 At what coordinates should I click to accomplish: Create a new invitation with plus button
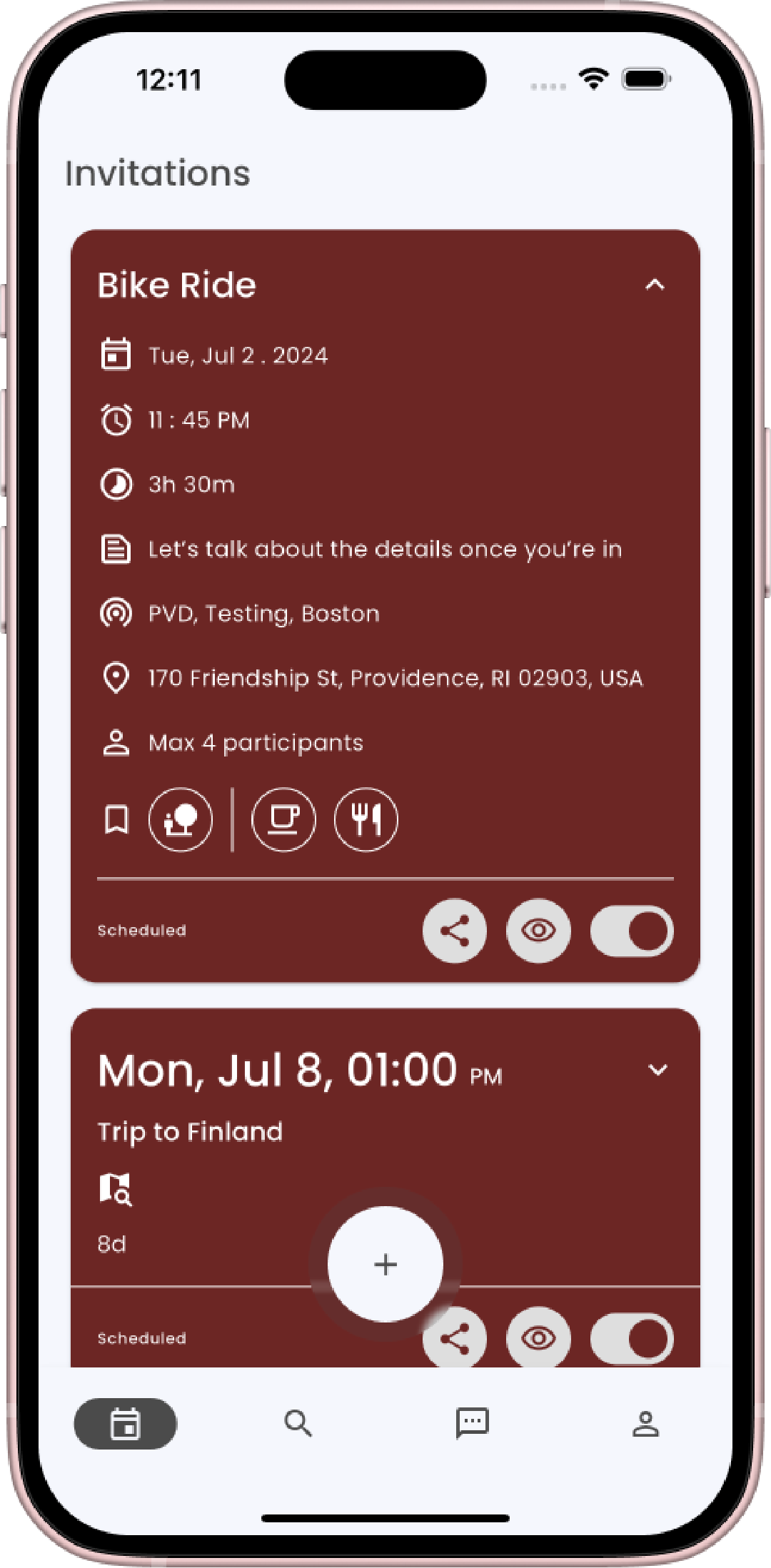click(385, 1264)
